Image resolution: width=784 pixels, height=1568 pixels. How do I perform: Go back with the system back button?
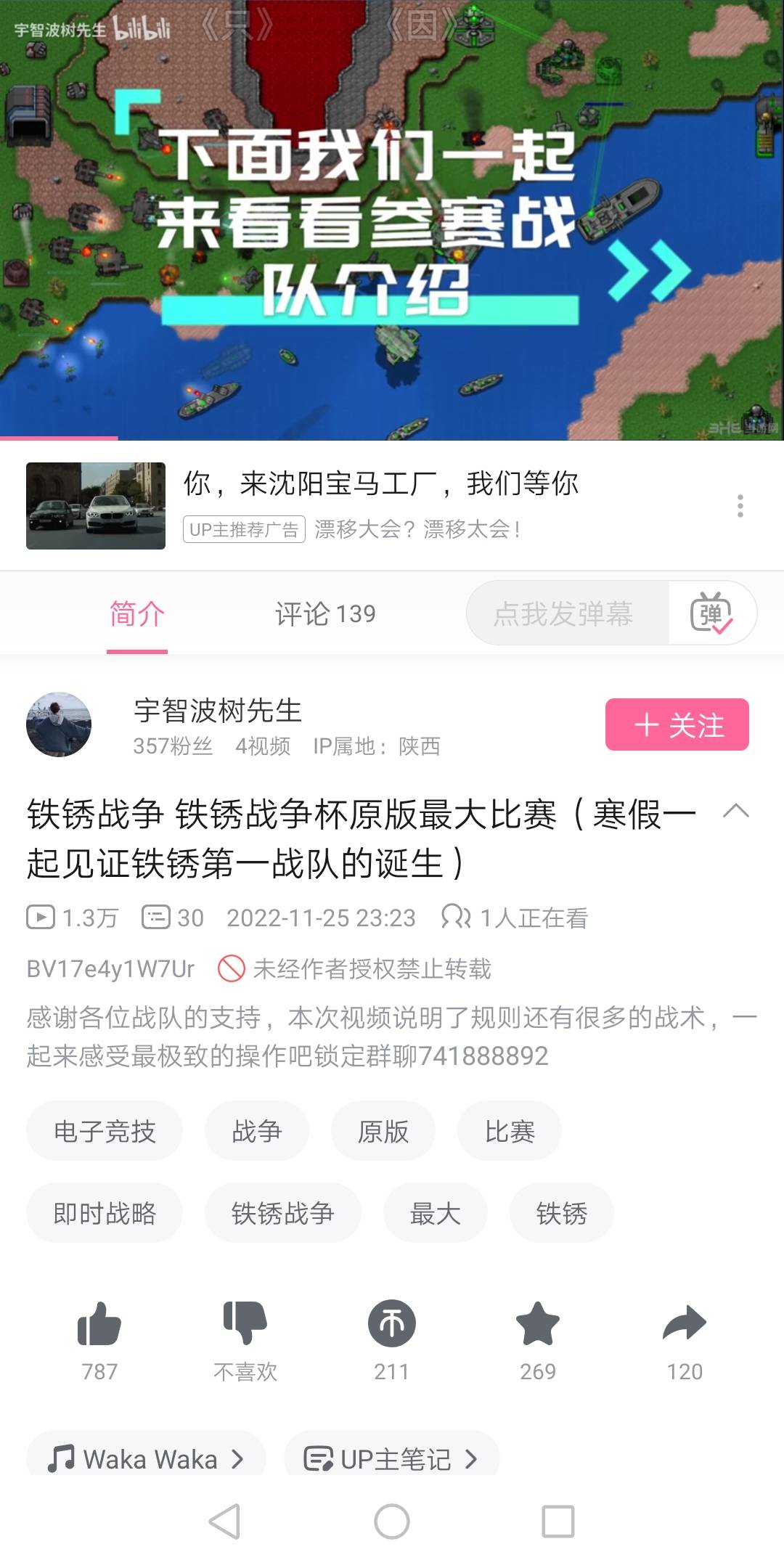(x=224, y=1521)
